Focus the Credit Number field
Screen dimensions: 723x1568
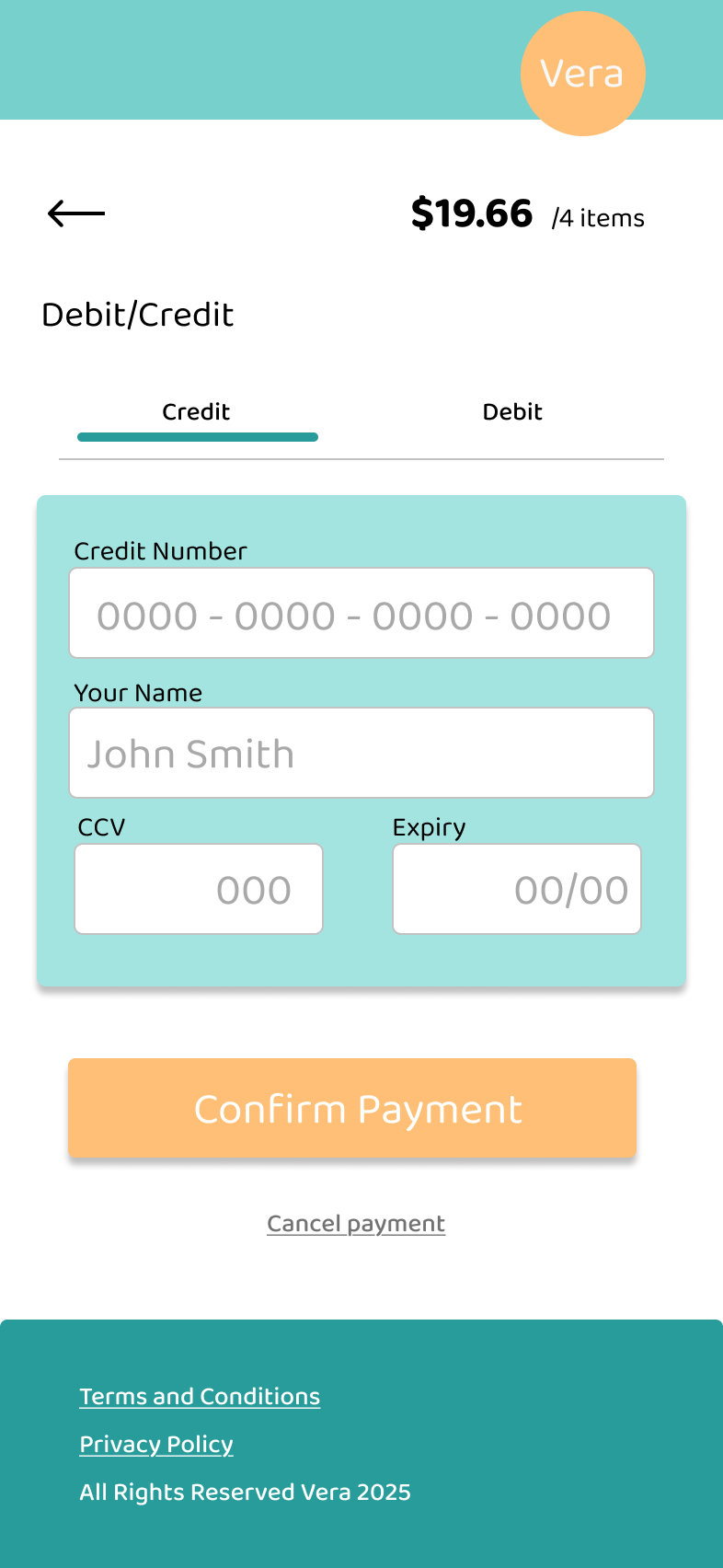coord(361,614)
